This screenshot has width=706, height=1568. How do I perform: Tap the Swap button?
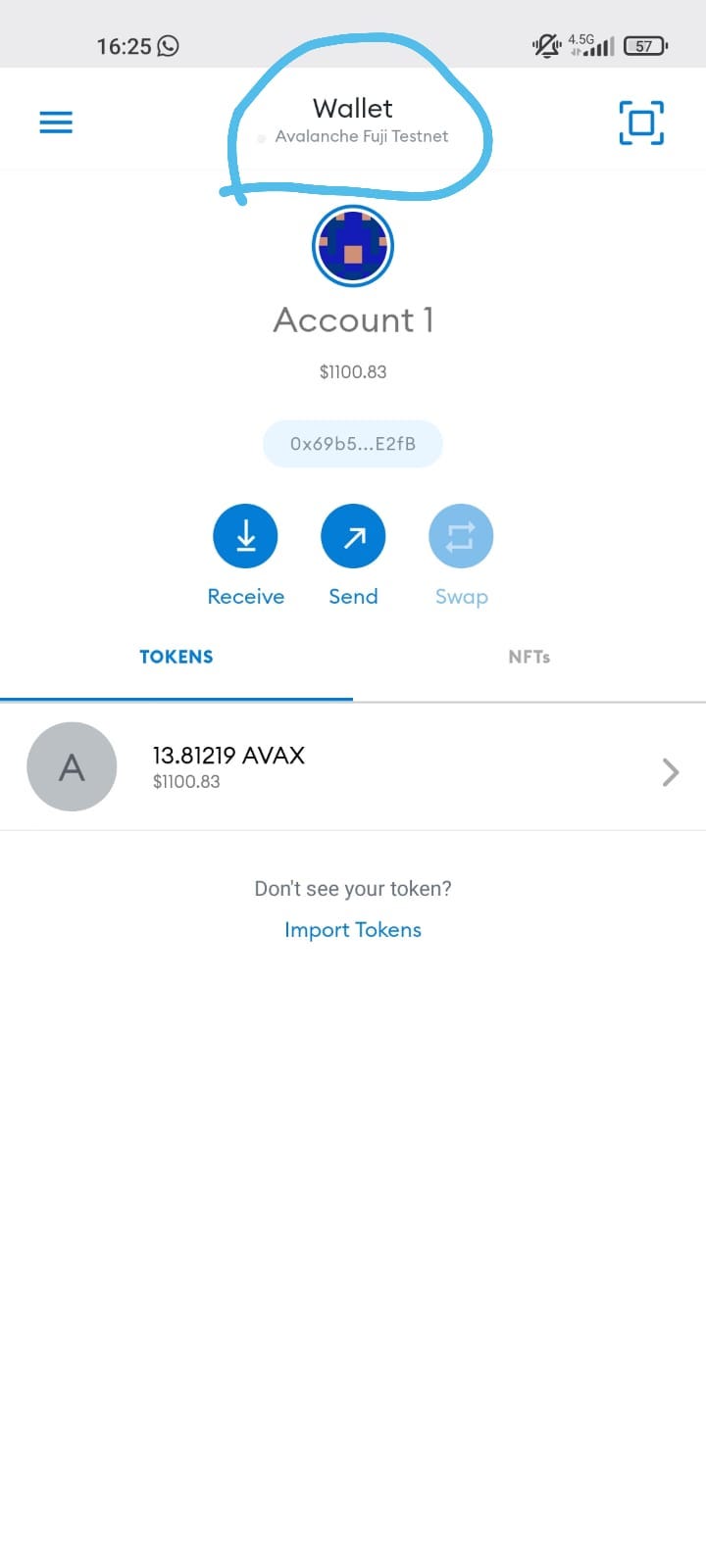point(461,556)
